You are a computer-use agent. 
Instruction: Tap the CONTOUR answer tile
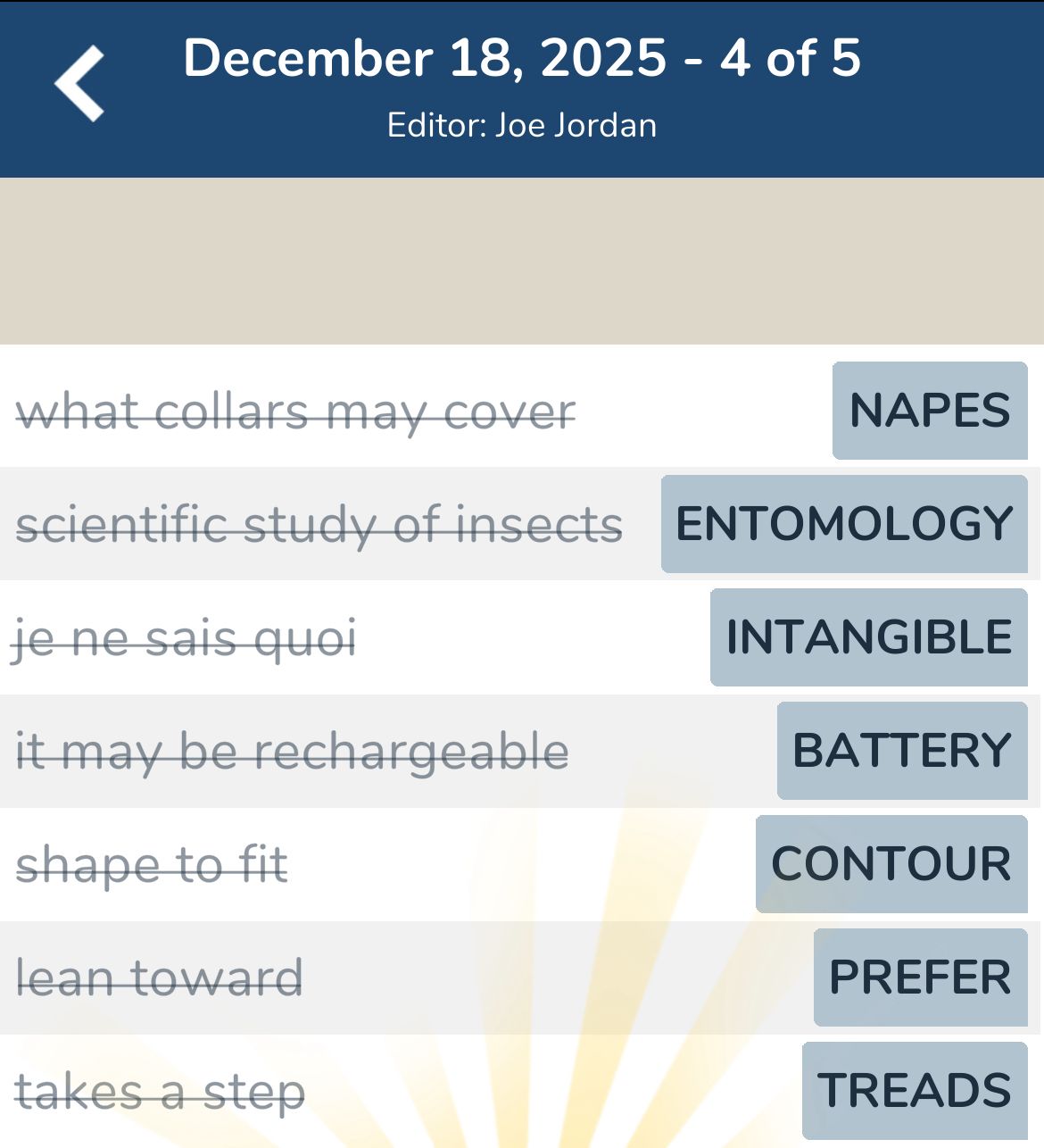pos(891,862)
